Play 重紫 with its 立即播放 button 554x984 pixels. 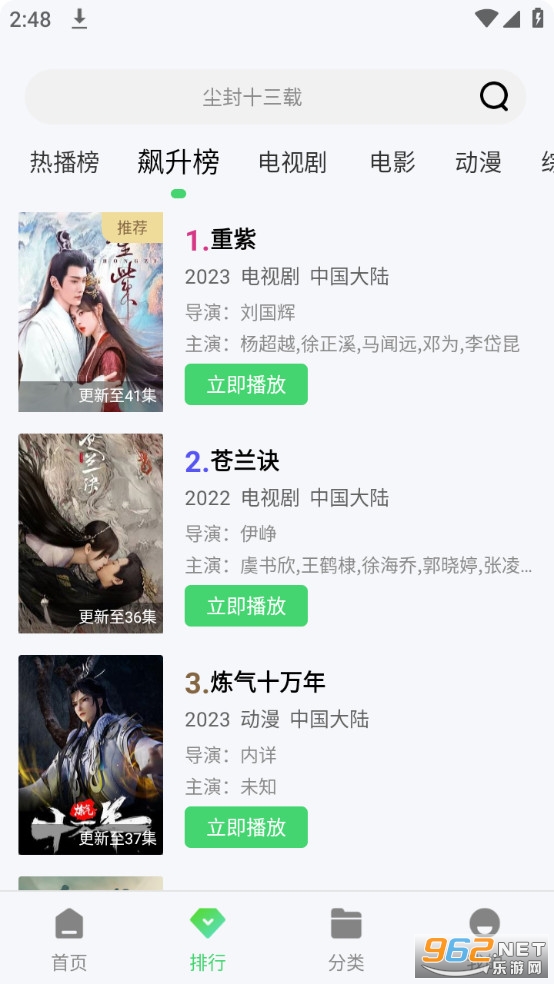pyautogui.click(x=246, y=384)
